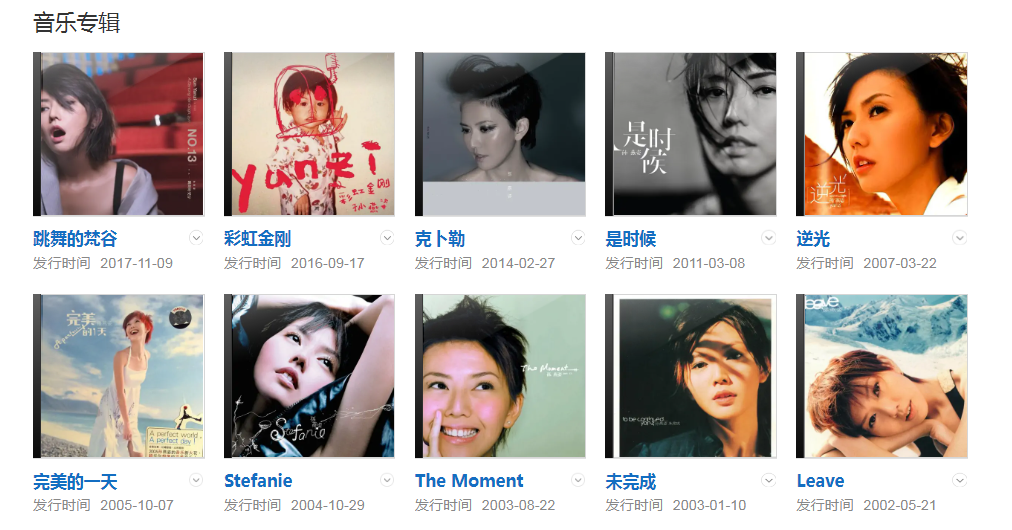Expand details arrow beside 彩虹金刚
The image size is (1012, 530).
click(x=387, y=237)
